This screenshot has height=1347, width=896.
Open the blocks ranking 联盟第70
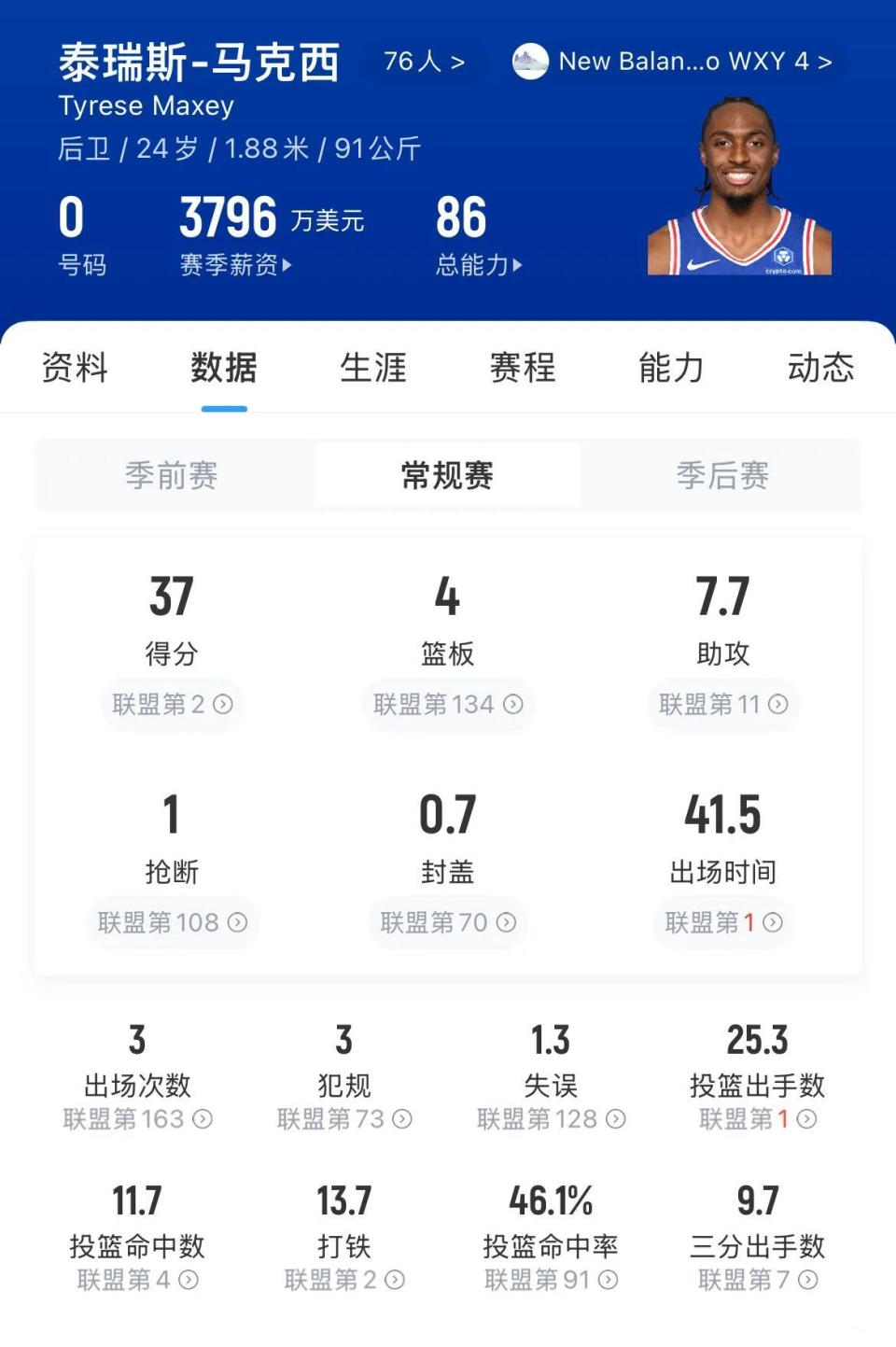tap(448, 922)
